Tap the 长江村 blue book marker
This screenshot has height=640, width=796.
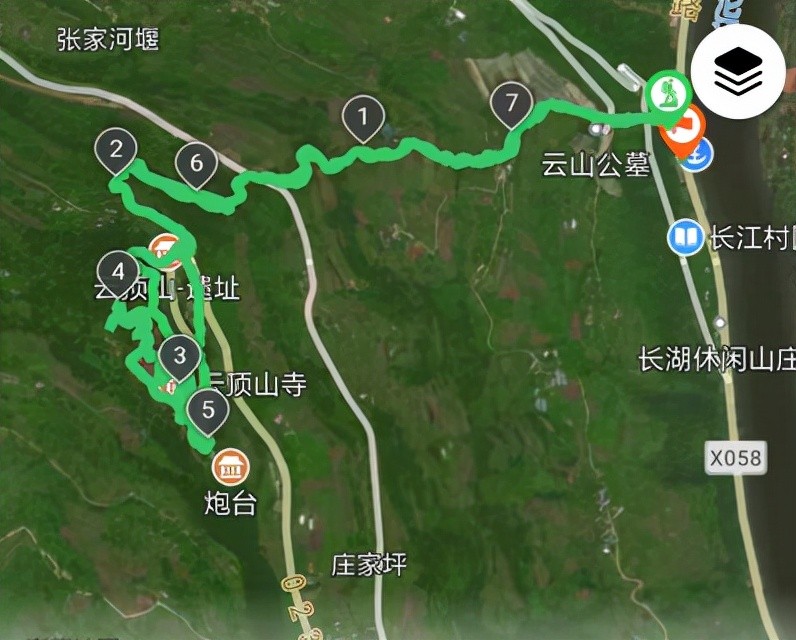[x=685, y=238]
